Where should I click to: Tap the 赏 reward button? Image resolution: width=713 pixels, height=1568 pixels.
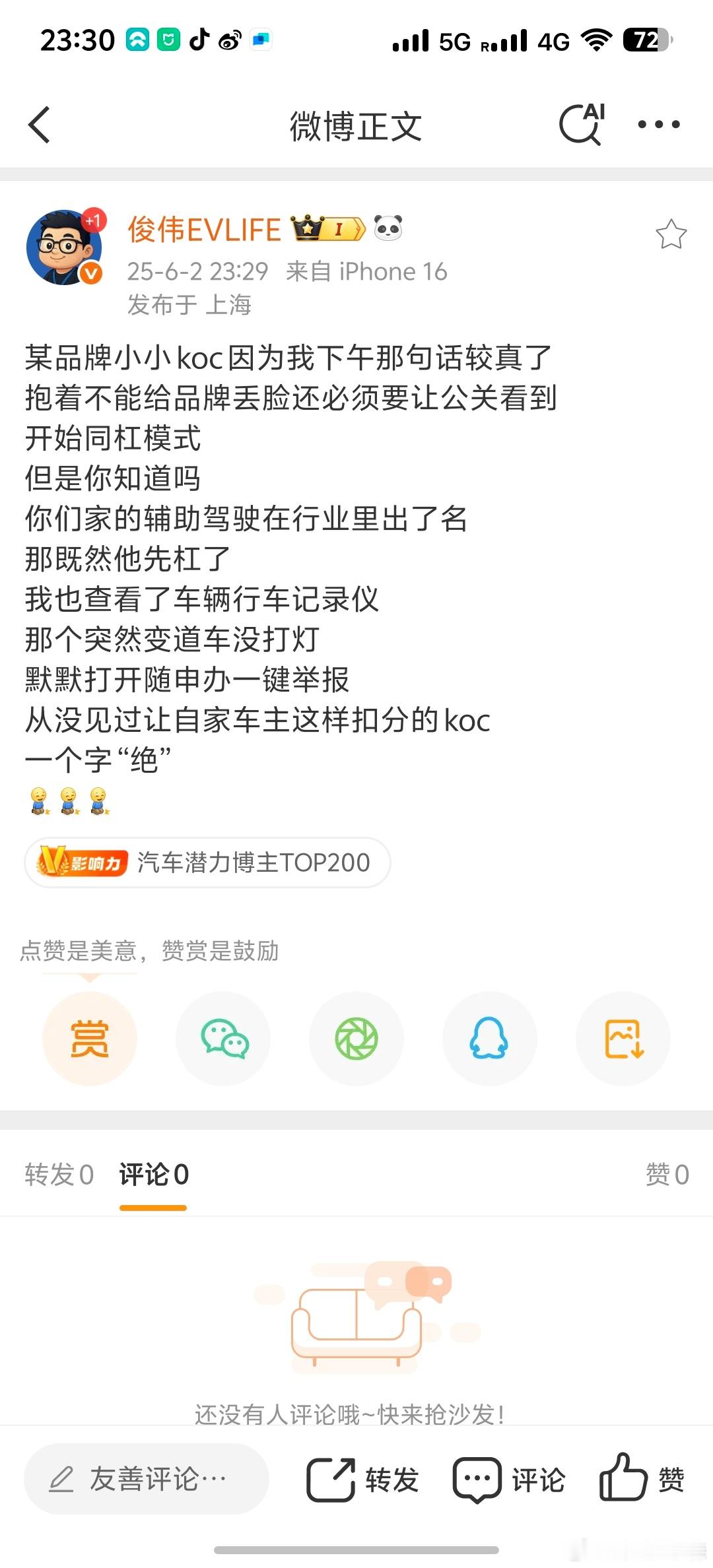click(90, 1039)
